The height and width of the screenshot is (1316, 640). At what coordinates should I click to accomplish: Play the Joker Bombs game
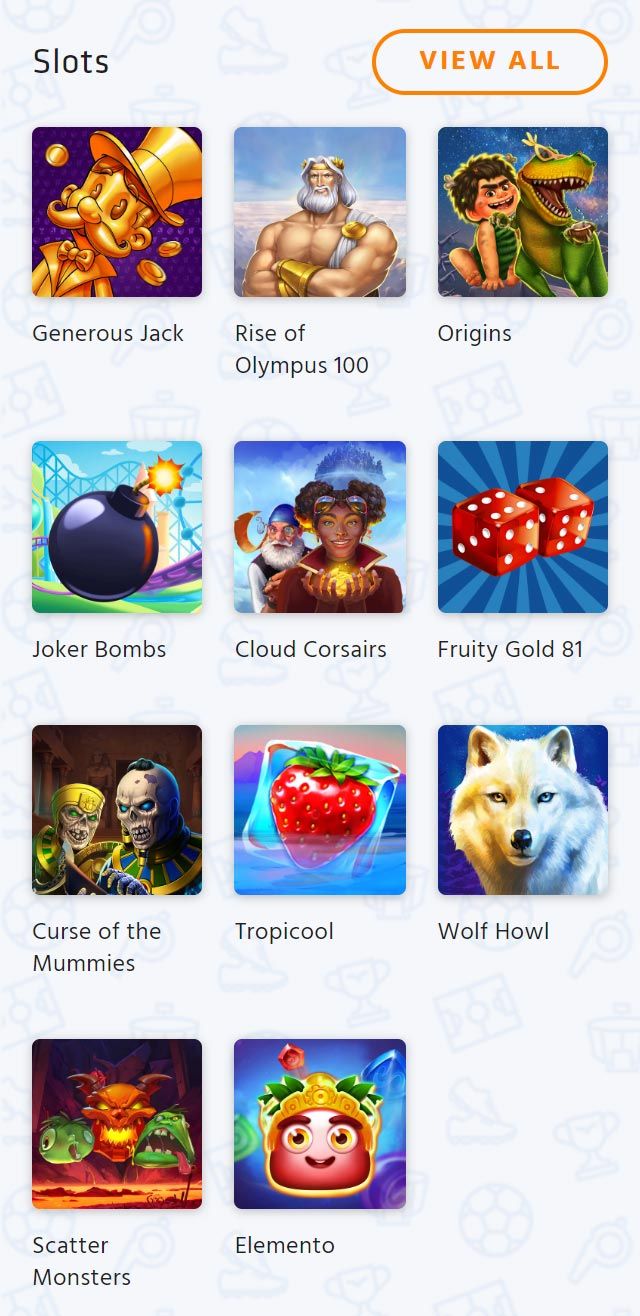pyautogui.click(x=117, y=527)
